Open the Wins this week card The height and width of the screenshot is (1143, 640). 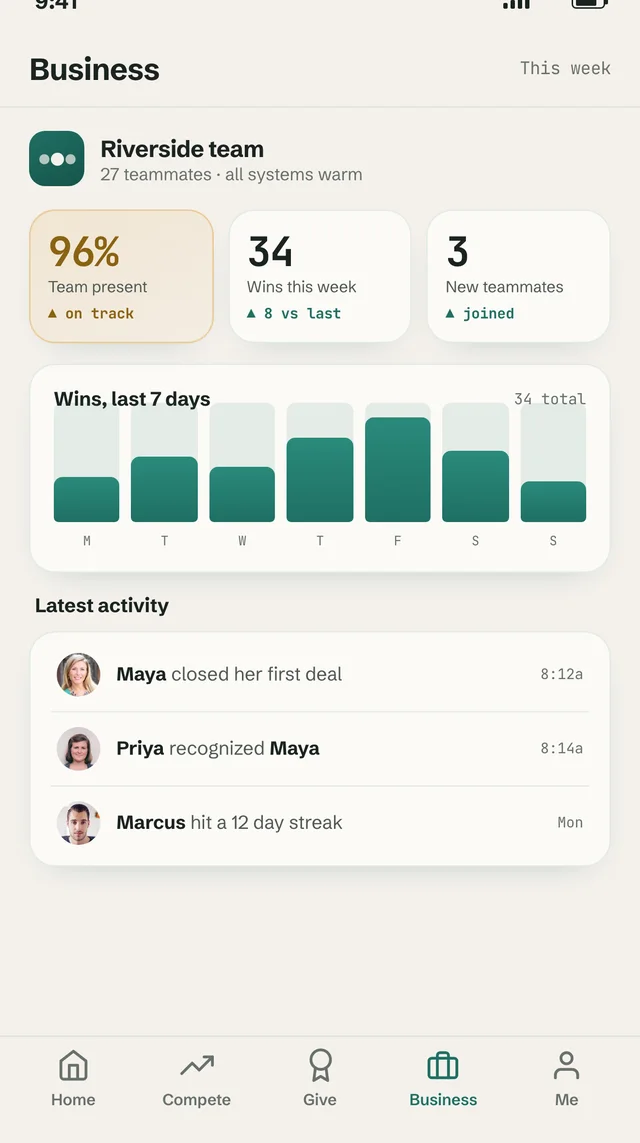pyautogui.click(x=320, y=276)
